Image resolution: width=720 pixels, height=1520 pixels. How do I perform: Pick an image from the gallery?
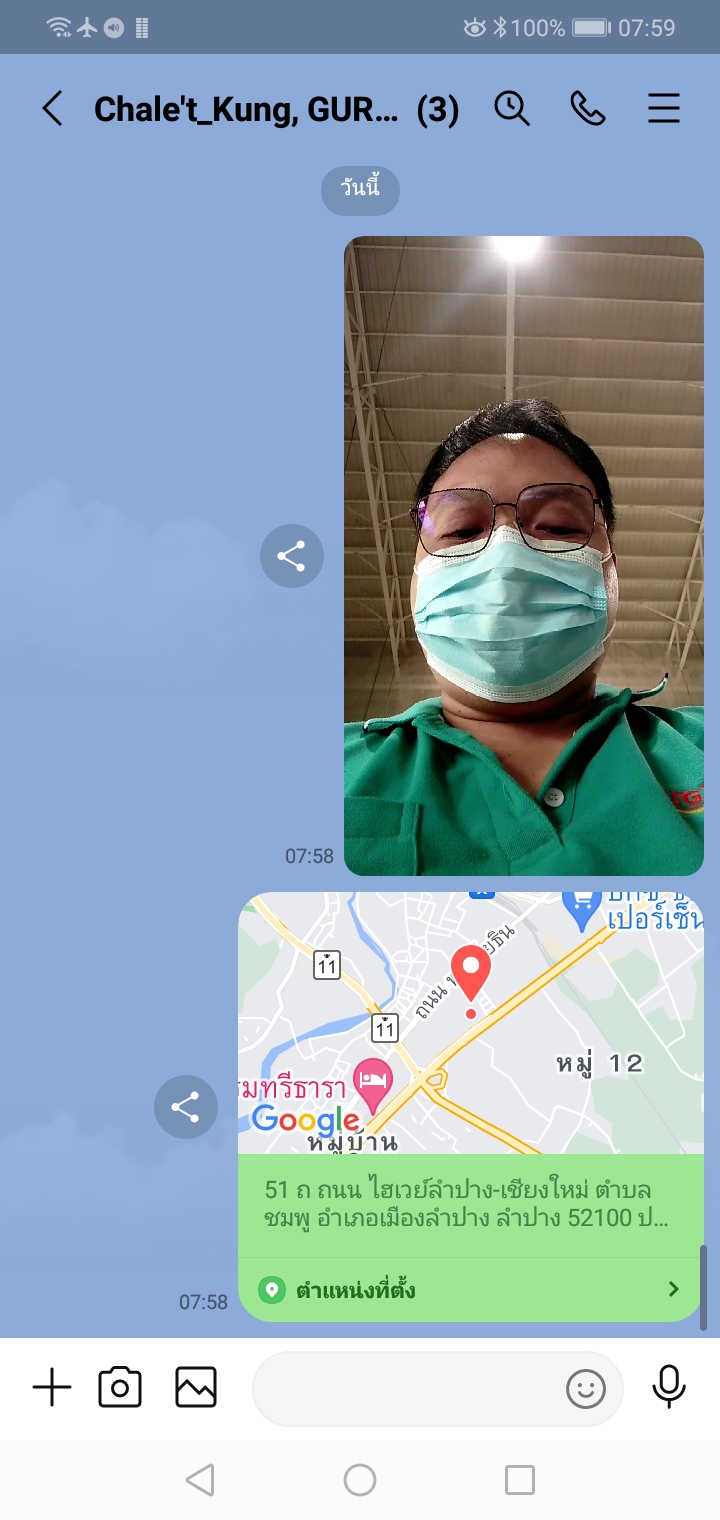(x=196, y=1388)
